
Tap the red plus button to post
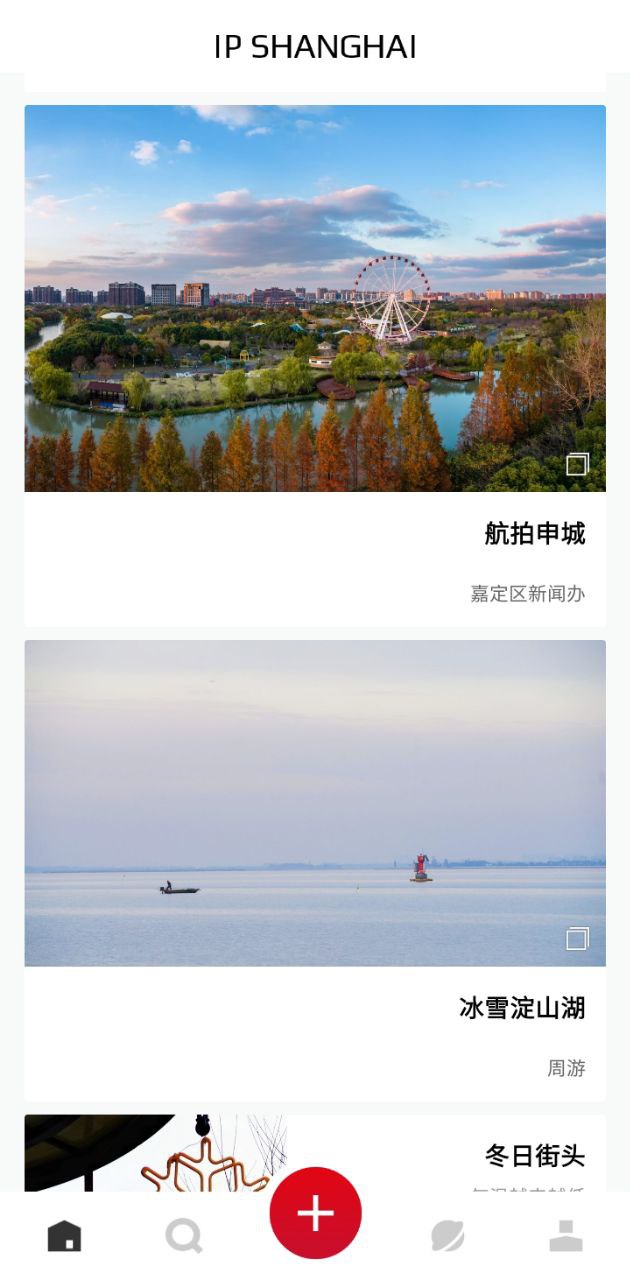315,1212
